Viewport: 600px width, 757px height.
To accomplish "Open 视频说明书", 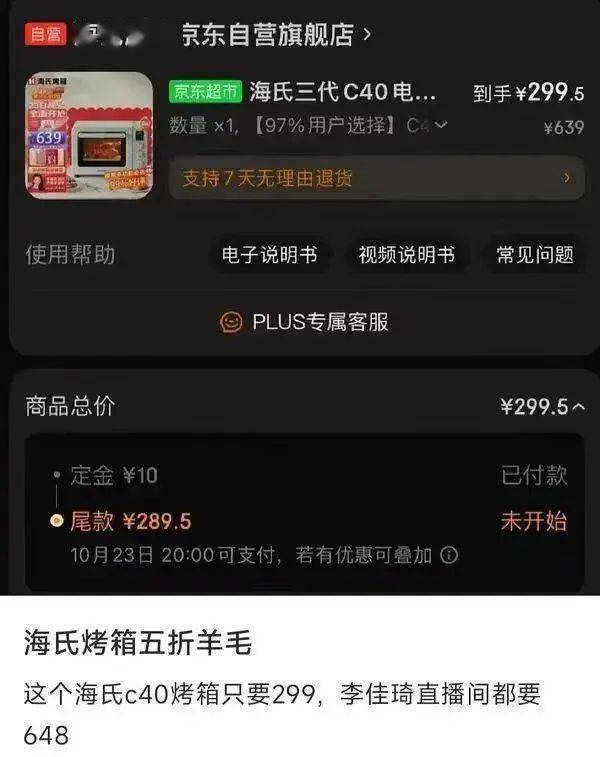I will point(406,254).
